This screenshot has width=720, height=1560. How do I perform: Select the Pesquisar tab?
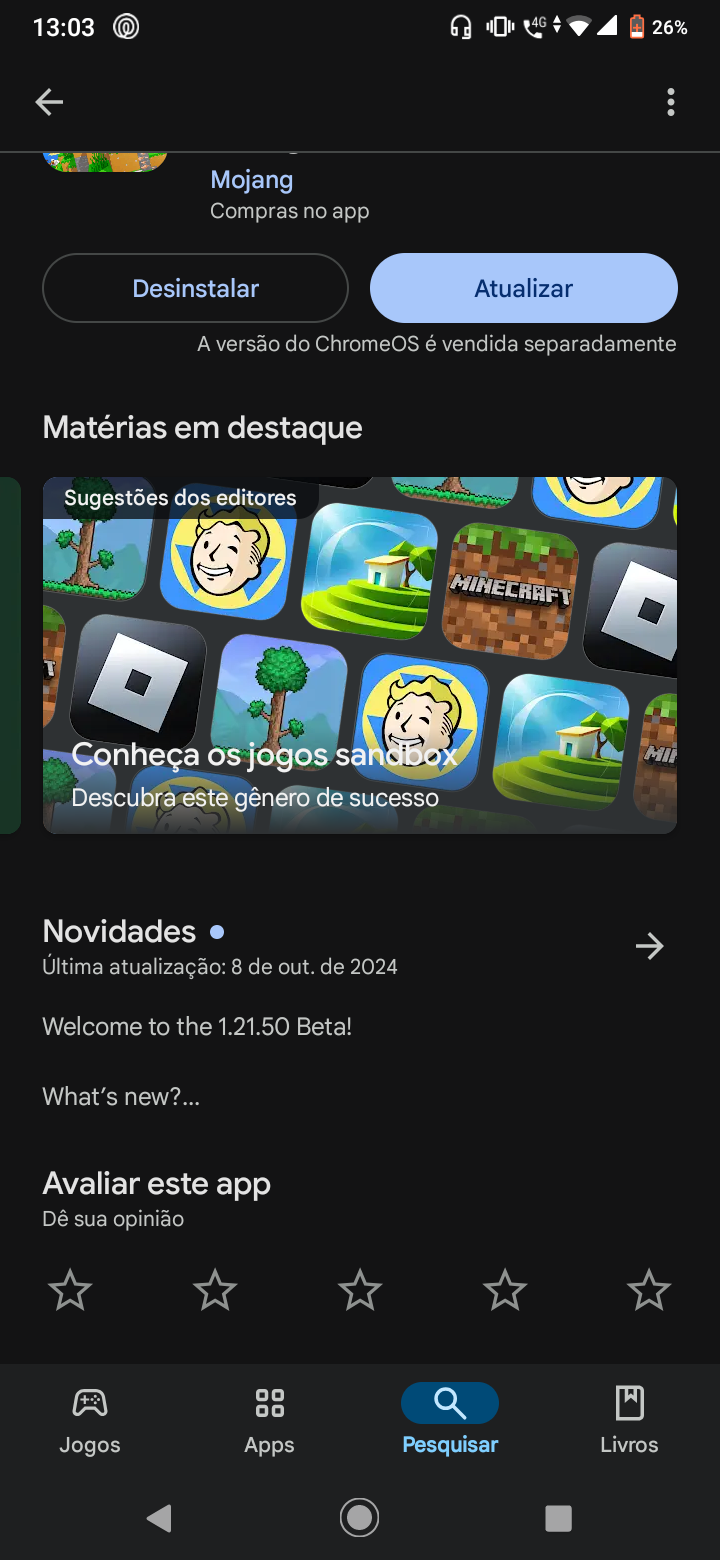tap(450, 1420)
